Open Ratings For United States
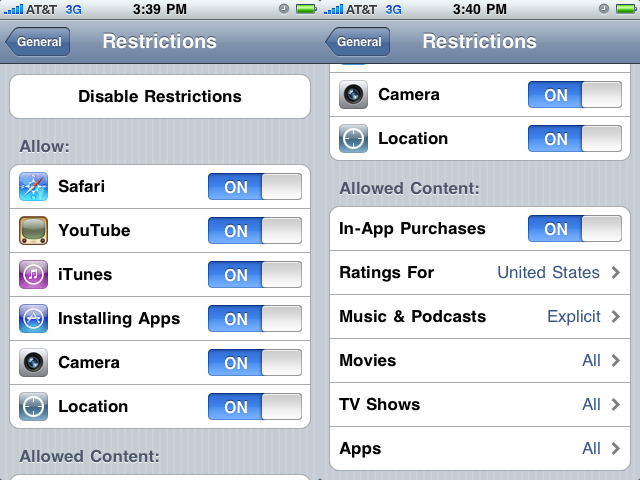640x480 pixels. [x=480, y=273]
